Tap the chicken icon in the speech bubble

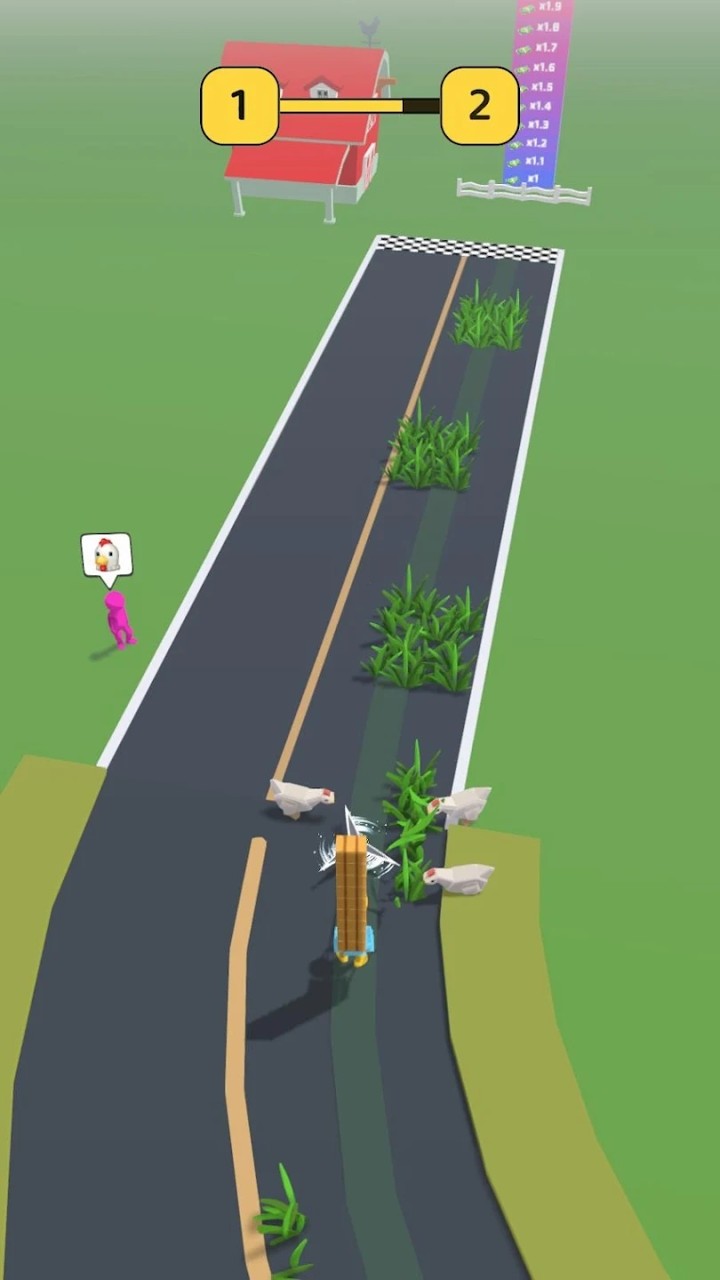pos(105,555)
